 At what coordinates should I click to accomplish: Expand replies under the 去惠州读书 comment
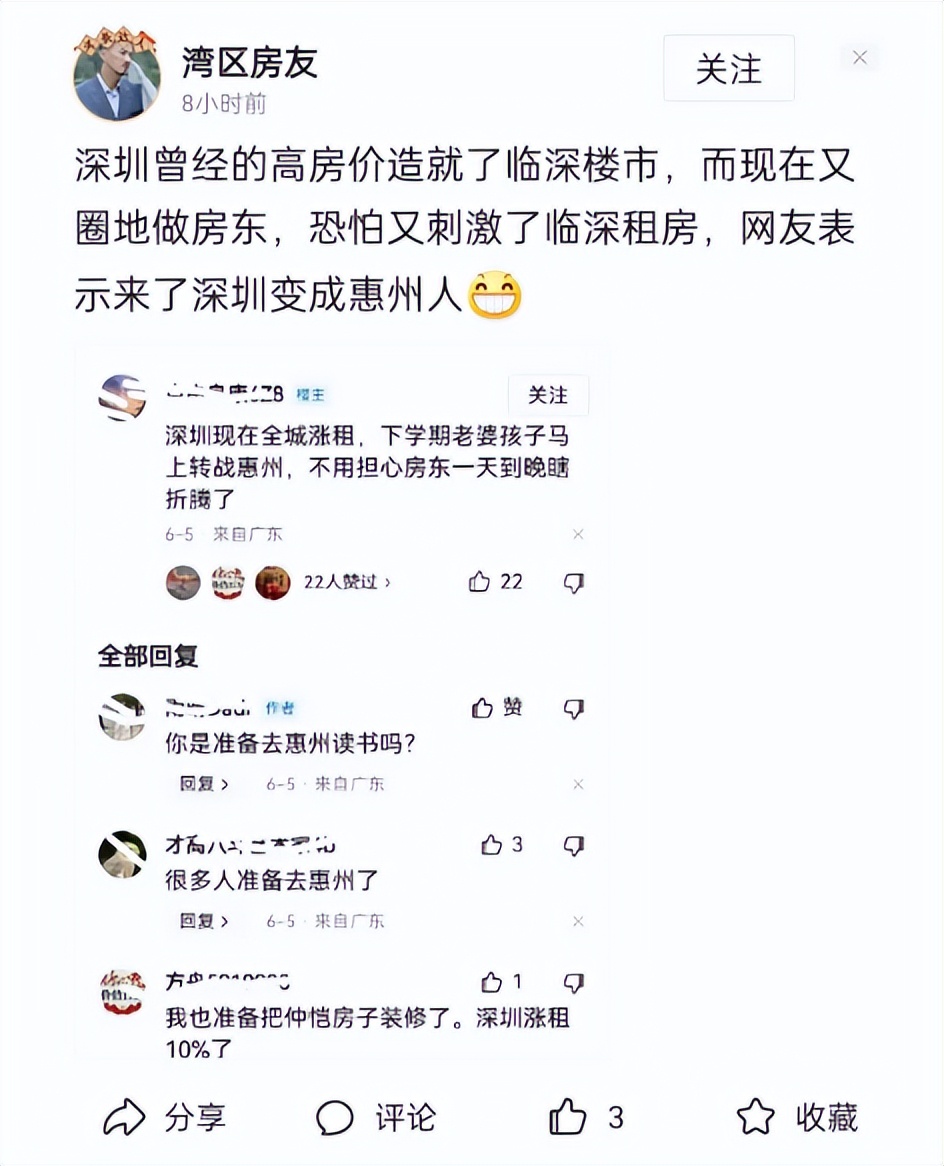200,785
